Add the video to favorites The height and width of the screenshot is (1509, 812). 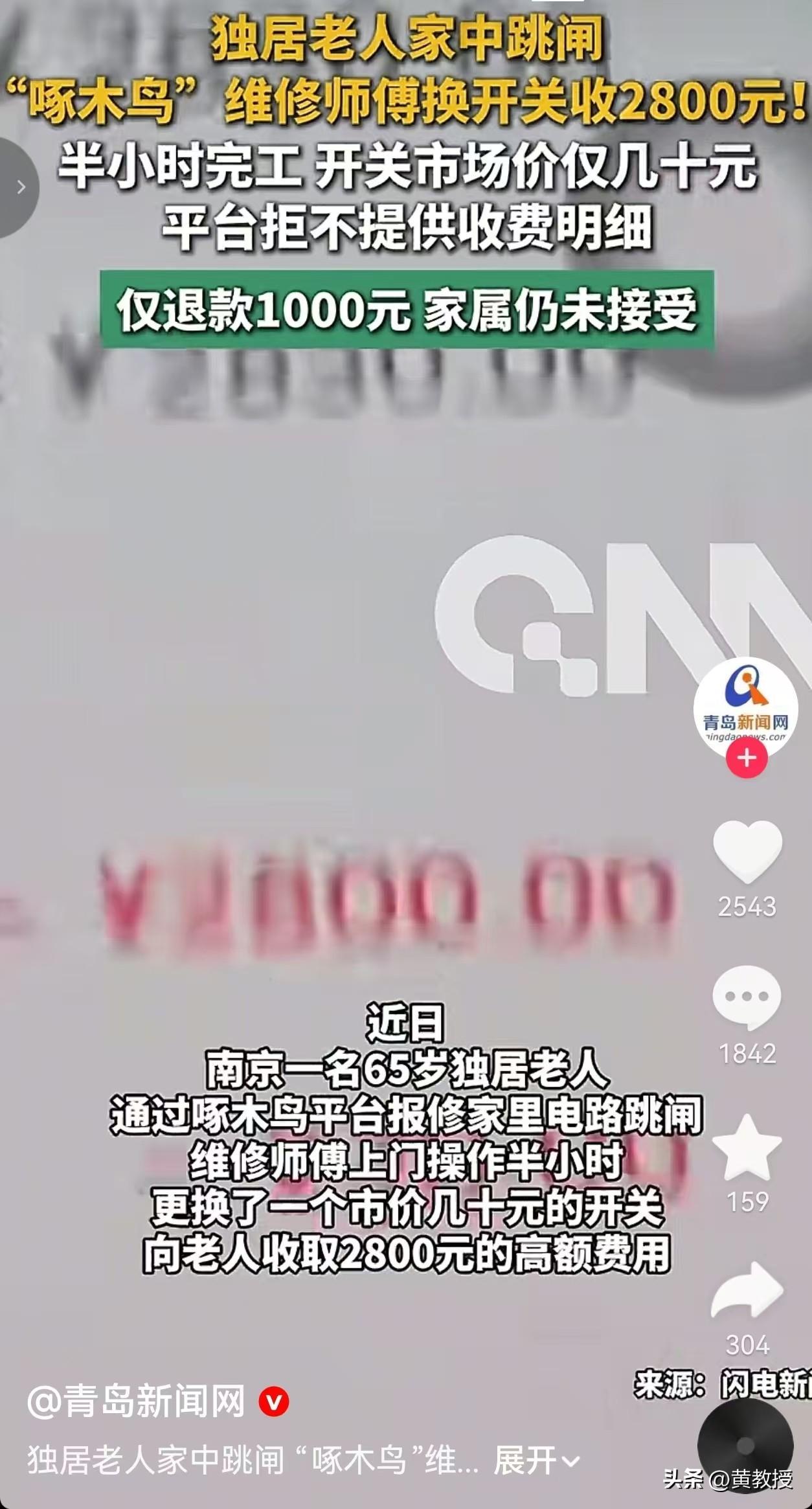pyautogui.click(x=747, y=1147)
